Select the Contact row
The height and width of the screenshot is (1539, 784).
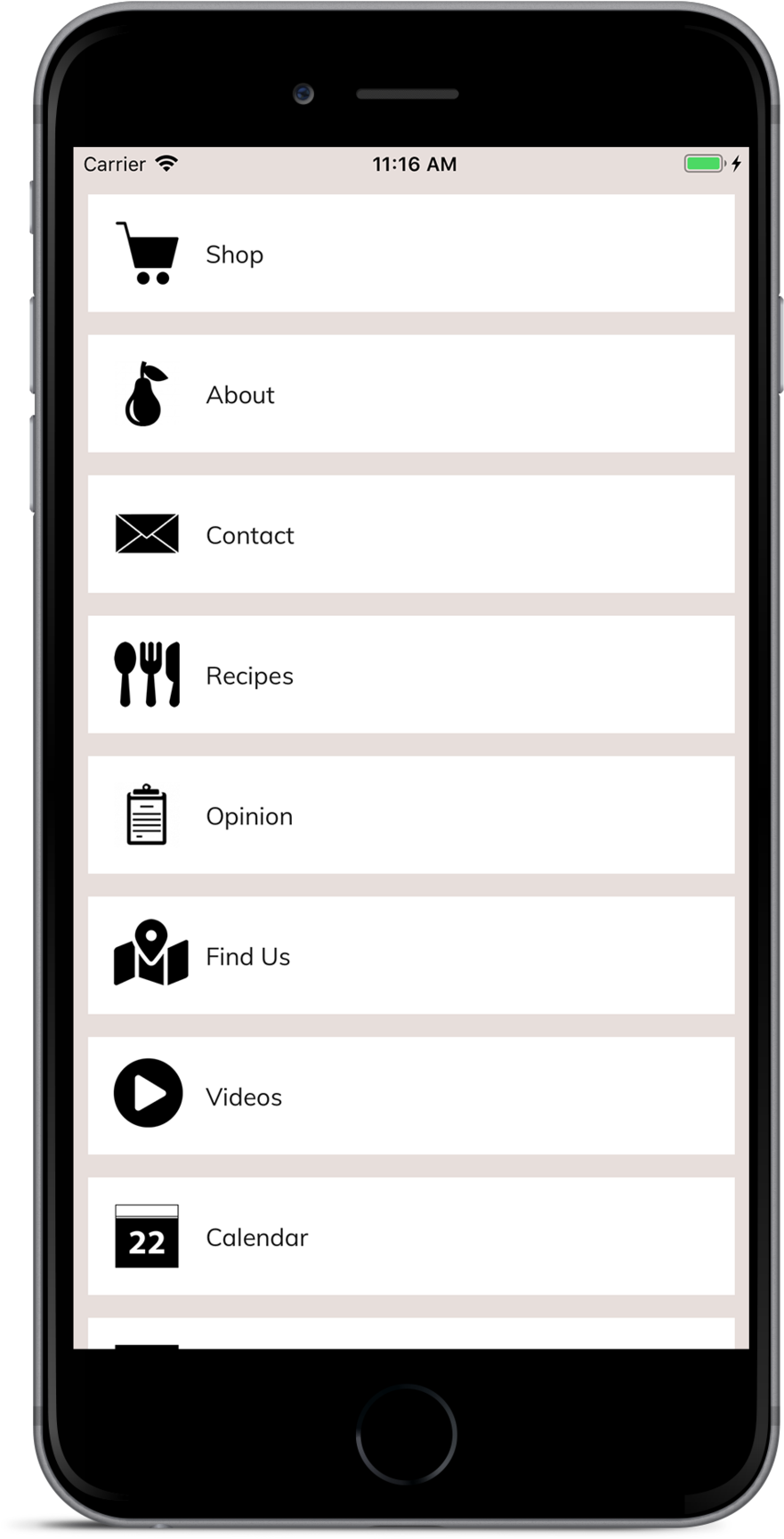[411, 535]
